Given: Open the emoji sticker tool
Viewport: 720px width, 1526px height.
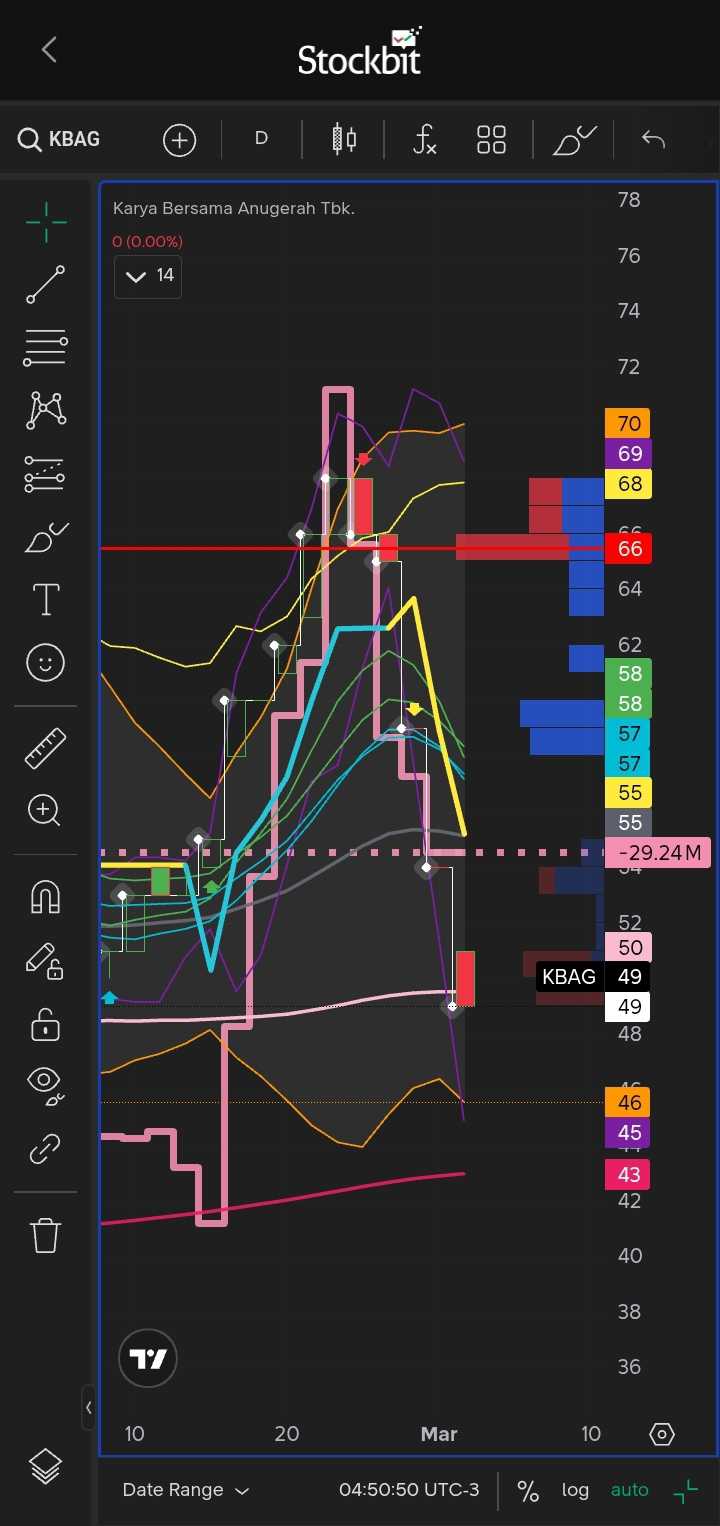Looking at the screenshot, I should [46, 662].
